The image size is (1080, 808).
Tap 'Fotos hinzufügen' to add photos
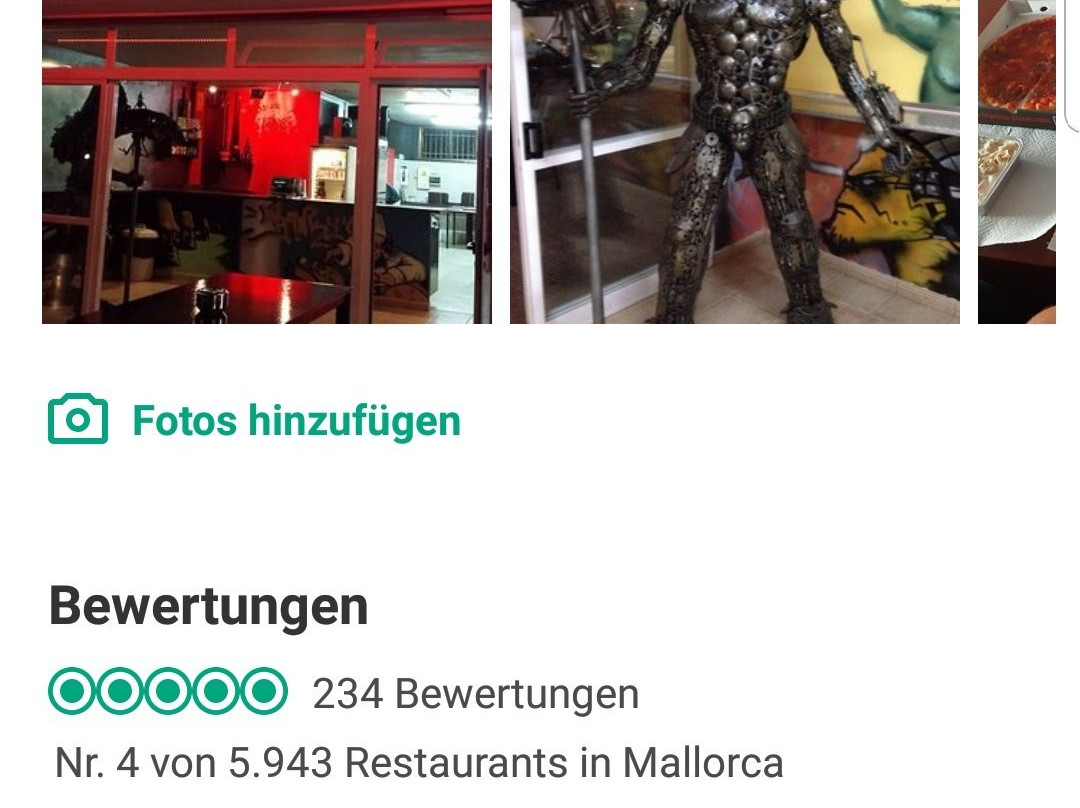(x=255, y=420)
